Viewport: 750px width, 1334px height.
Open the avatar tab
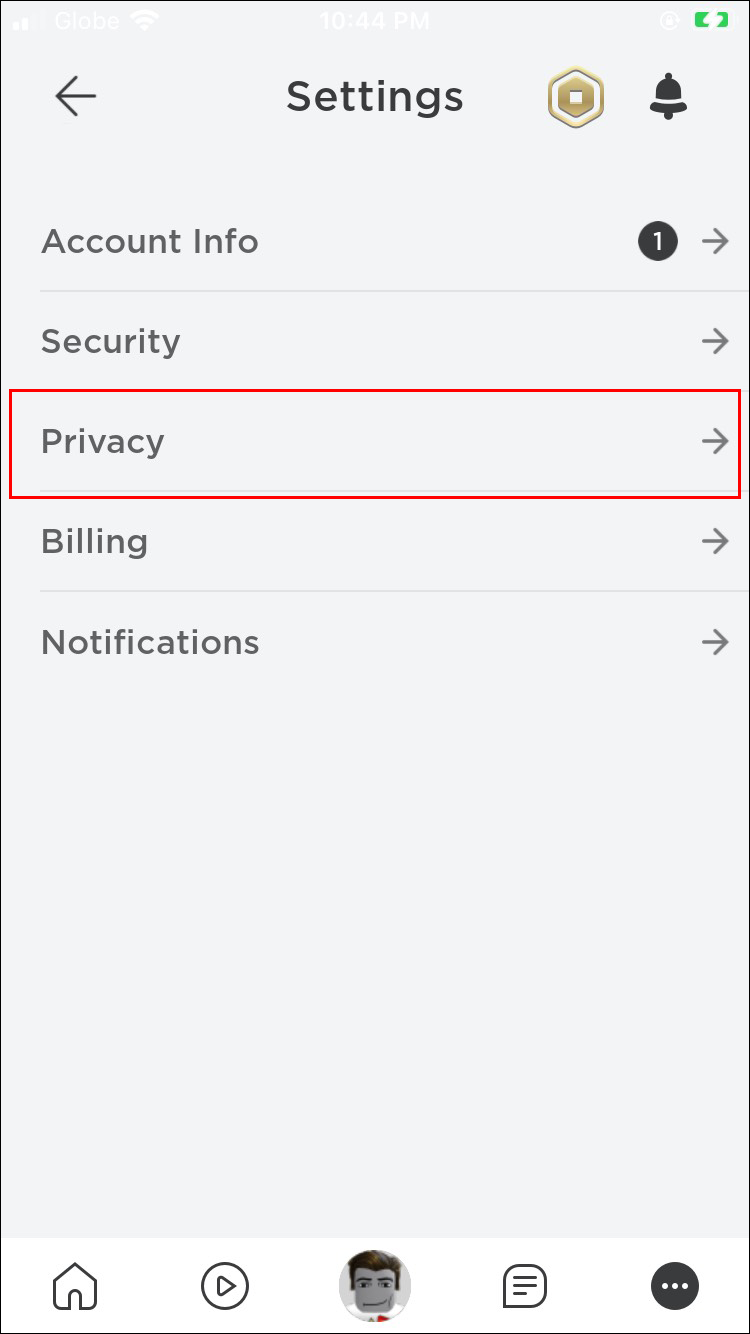coord(375,1285)
